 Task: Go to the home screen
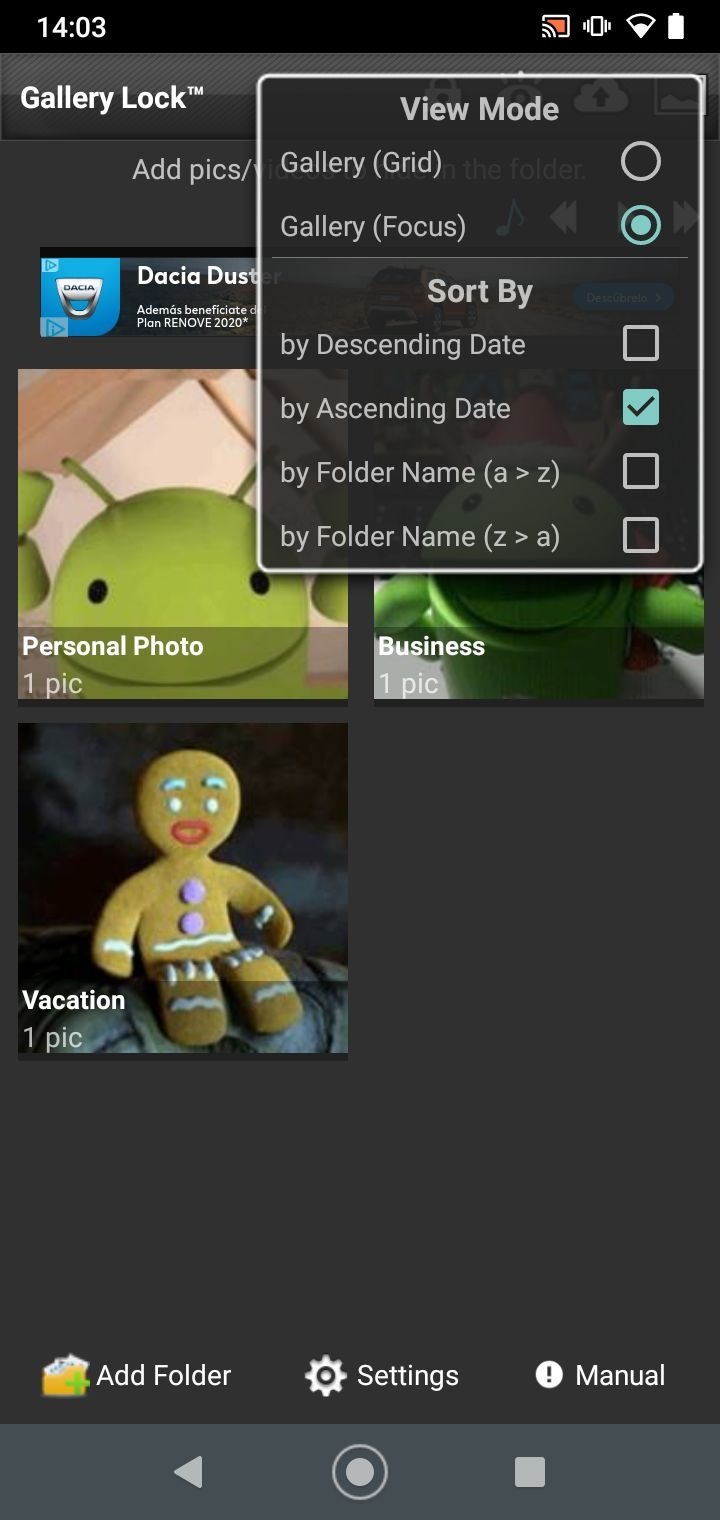(360, 1471)
